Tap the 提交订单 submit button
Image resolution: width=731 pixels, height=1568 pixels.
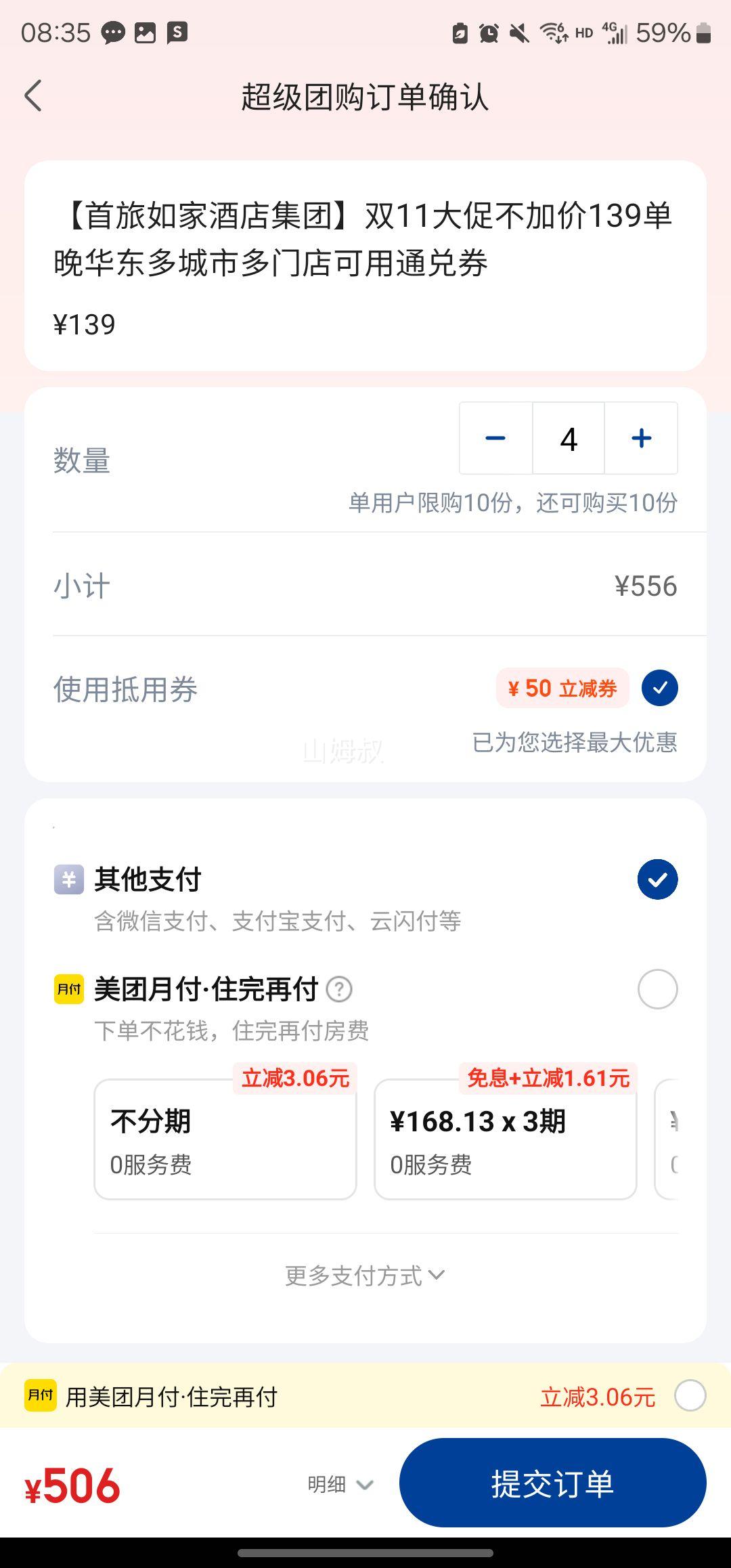coord(553,1483)
